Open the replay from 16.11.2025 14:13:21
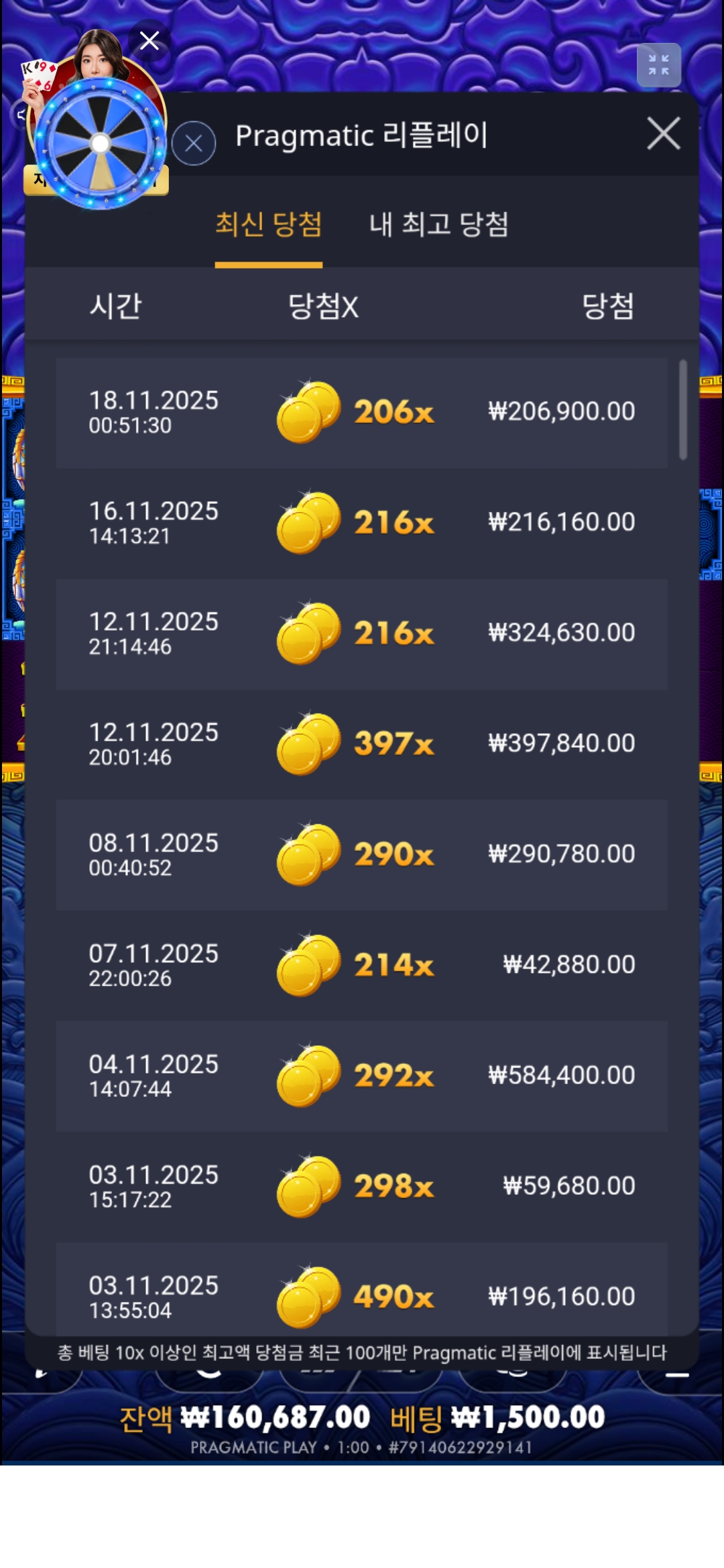Image resolution: width=724 pixels, height=1568 pixels. 362,523
